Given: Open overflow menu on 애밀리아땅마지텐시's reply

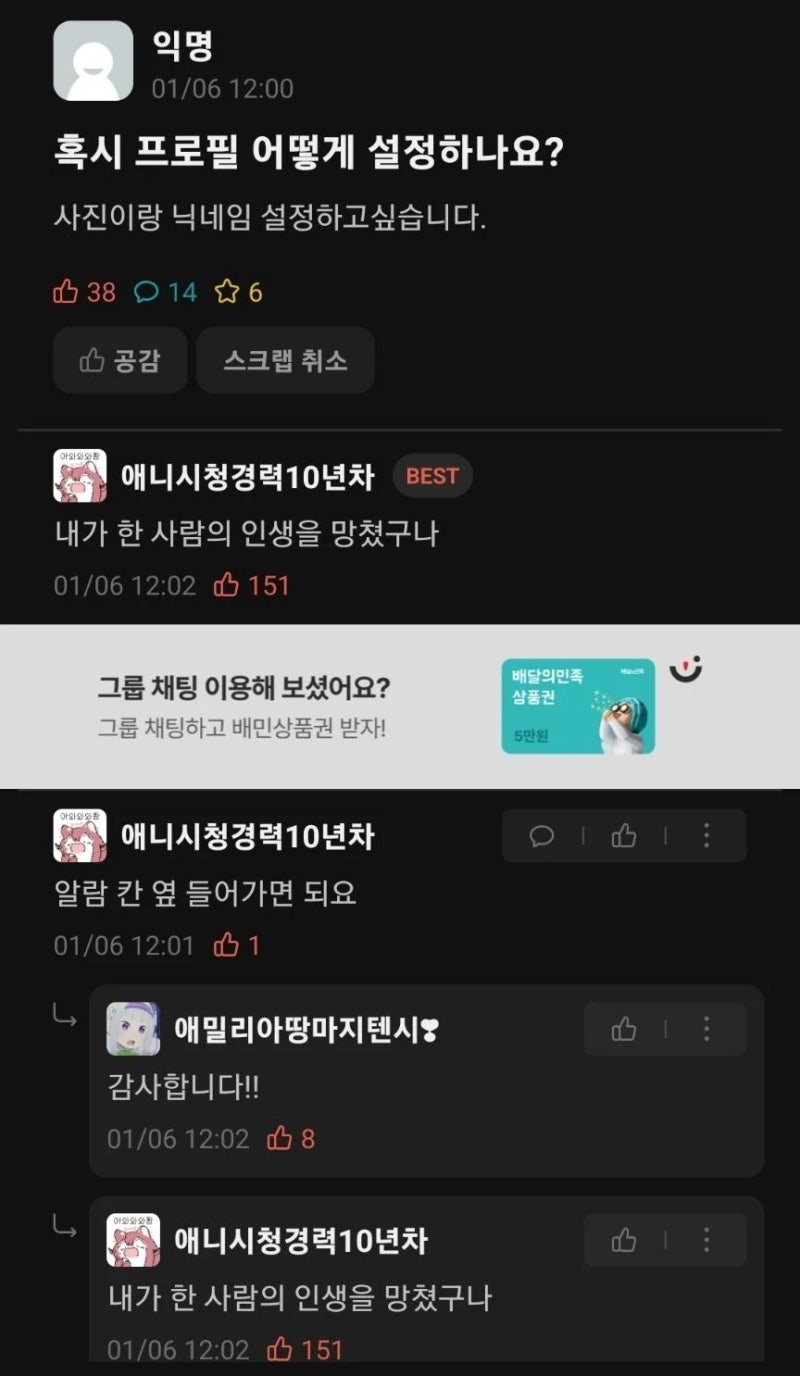Looking at the screenshot, I should click(x=706, y=1029).
